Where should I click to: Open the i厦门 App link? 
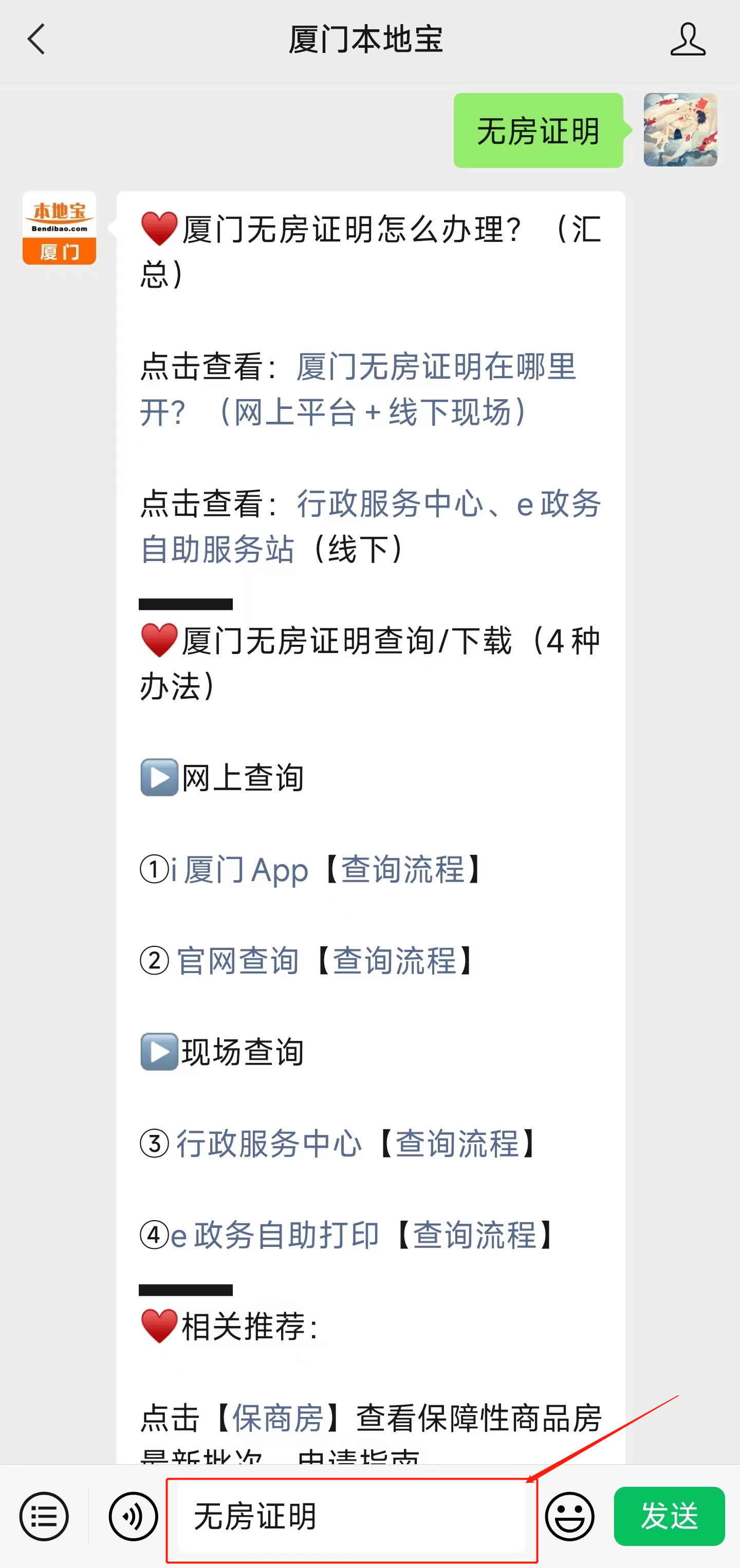coord(239,869)
